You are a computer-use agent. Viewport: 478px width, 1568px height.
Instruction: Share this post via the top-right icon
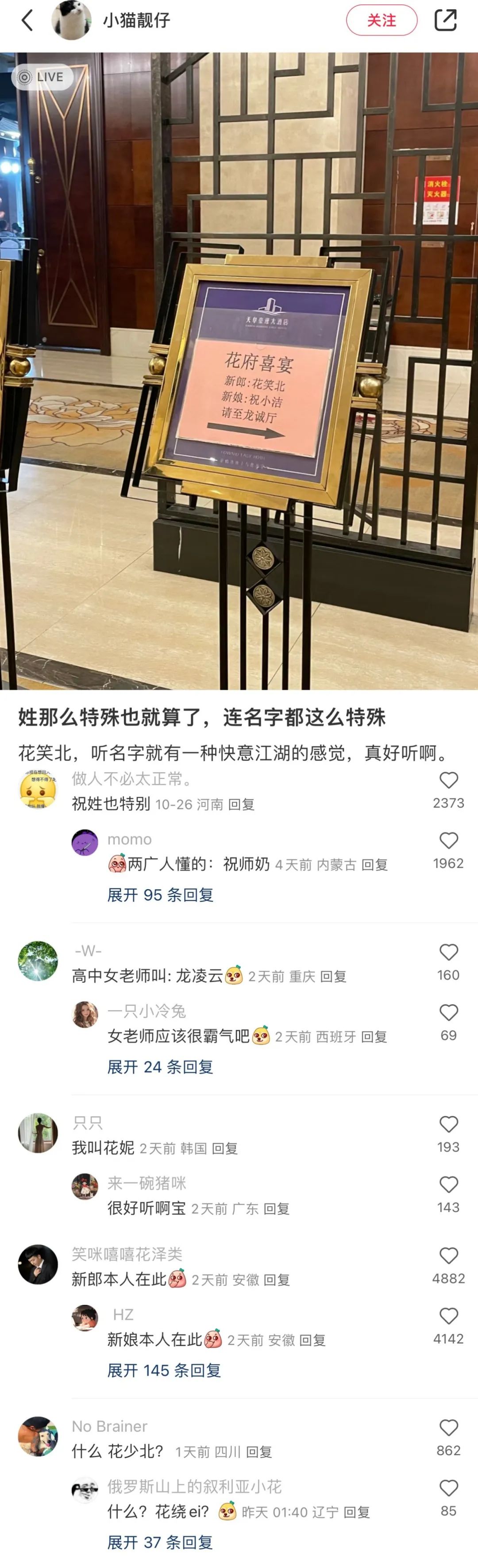pyautogui.click(x=445, y=20)
